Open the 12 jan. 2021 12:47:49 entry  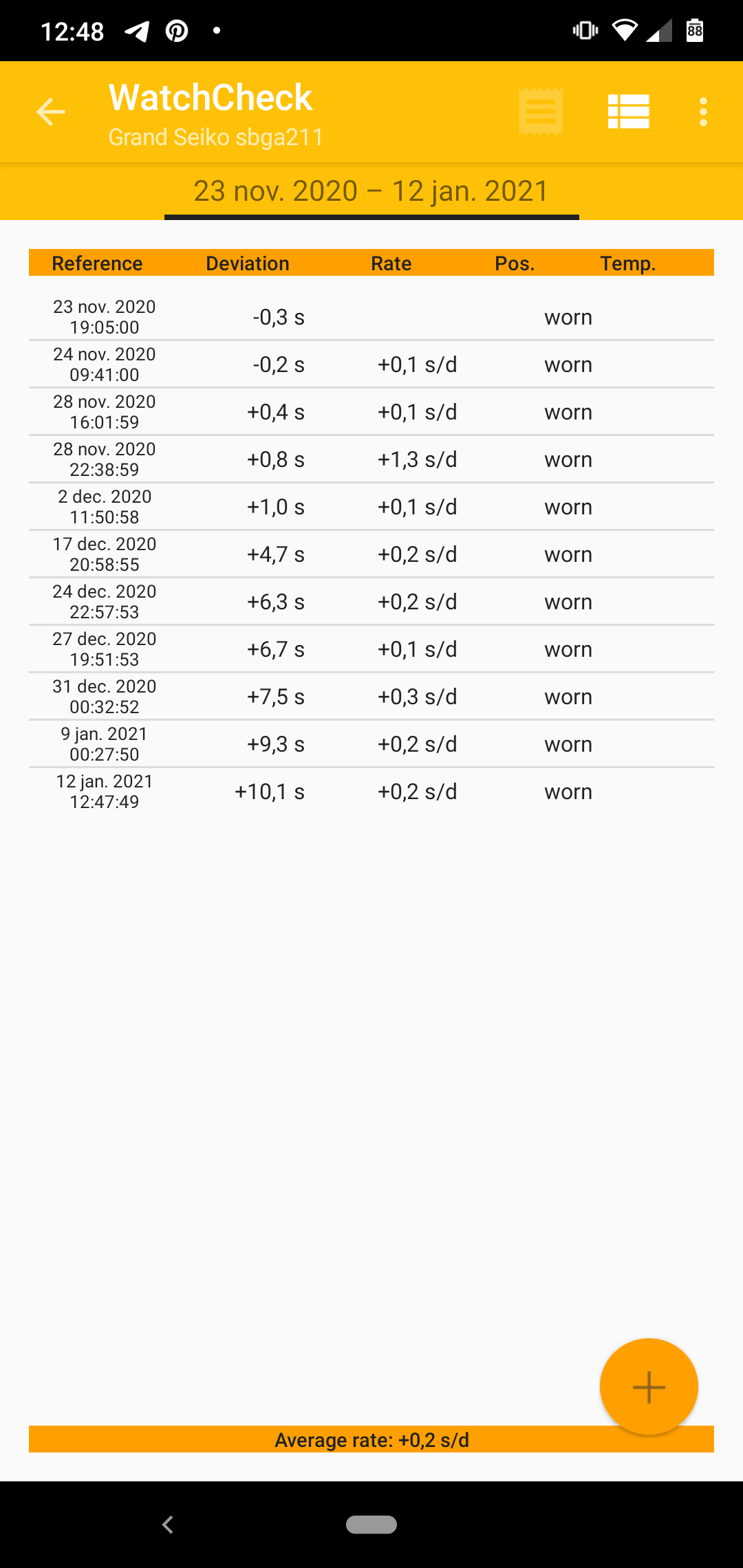click(x=371, y=792)
